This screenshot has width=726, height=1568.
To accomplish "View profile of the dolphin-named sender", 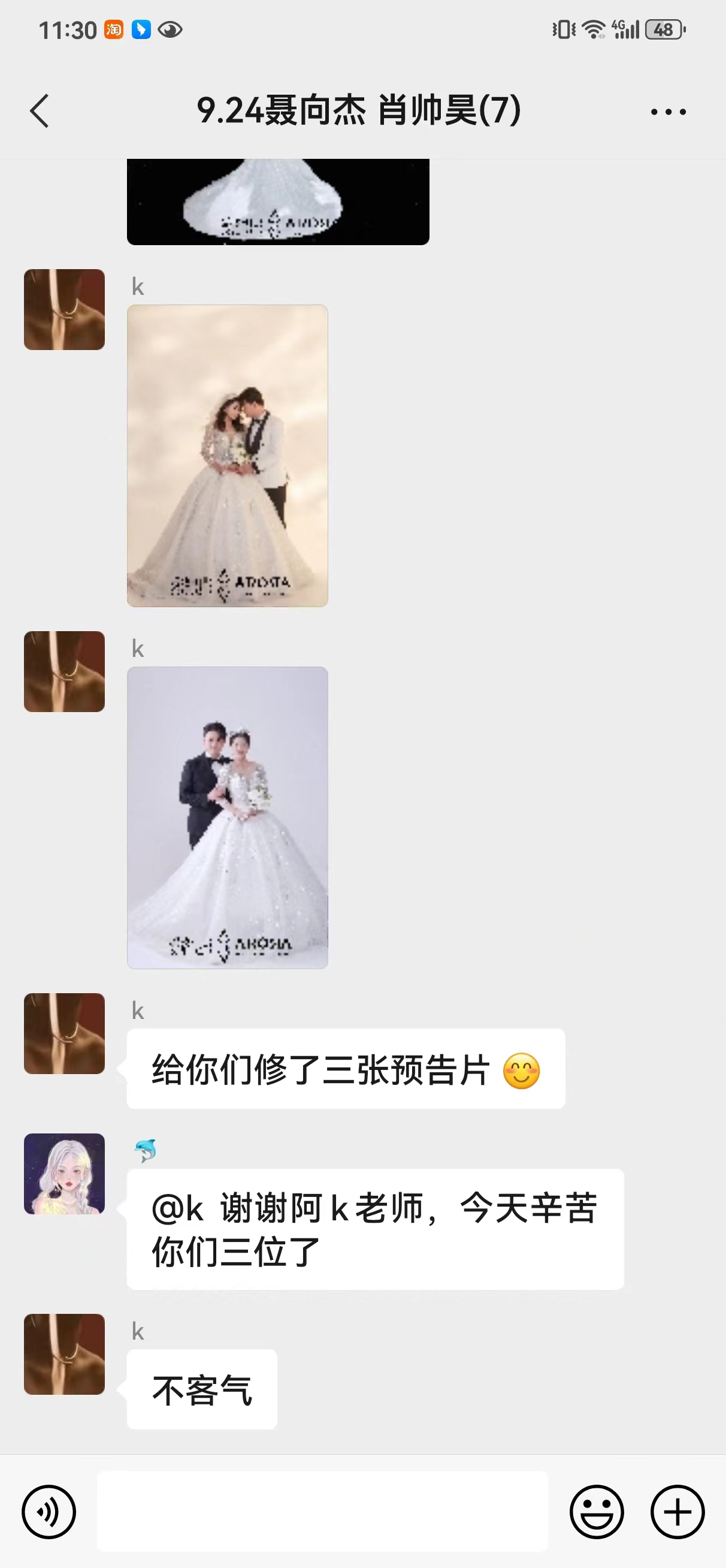I will tap(65, 1174).
